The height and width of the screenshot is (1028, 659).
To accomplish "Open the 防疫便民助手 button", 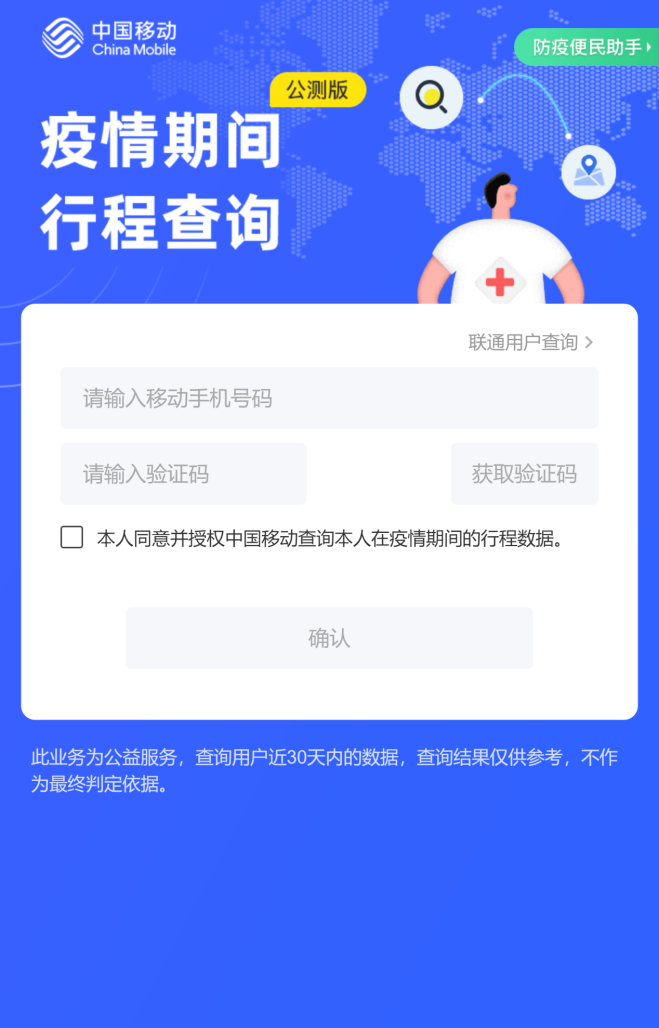I will pos(587,47).
